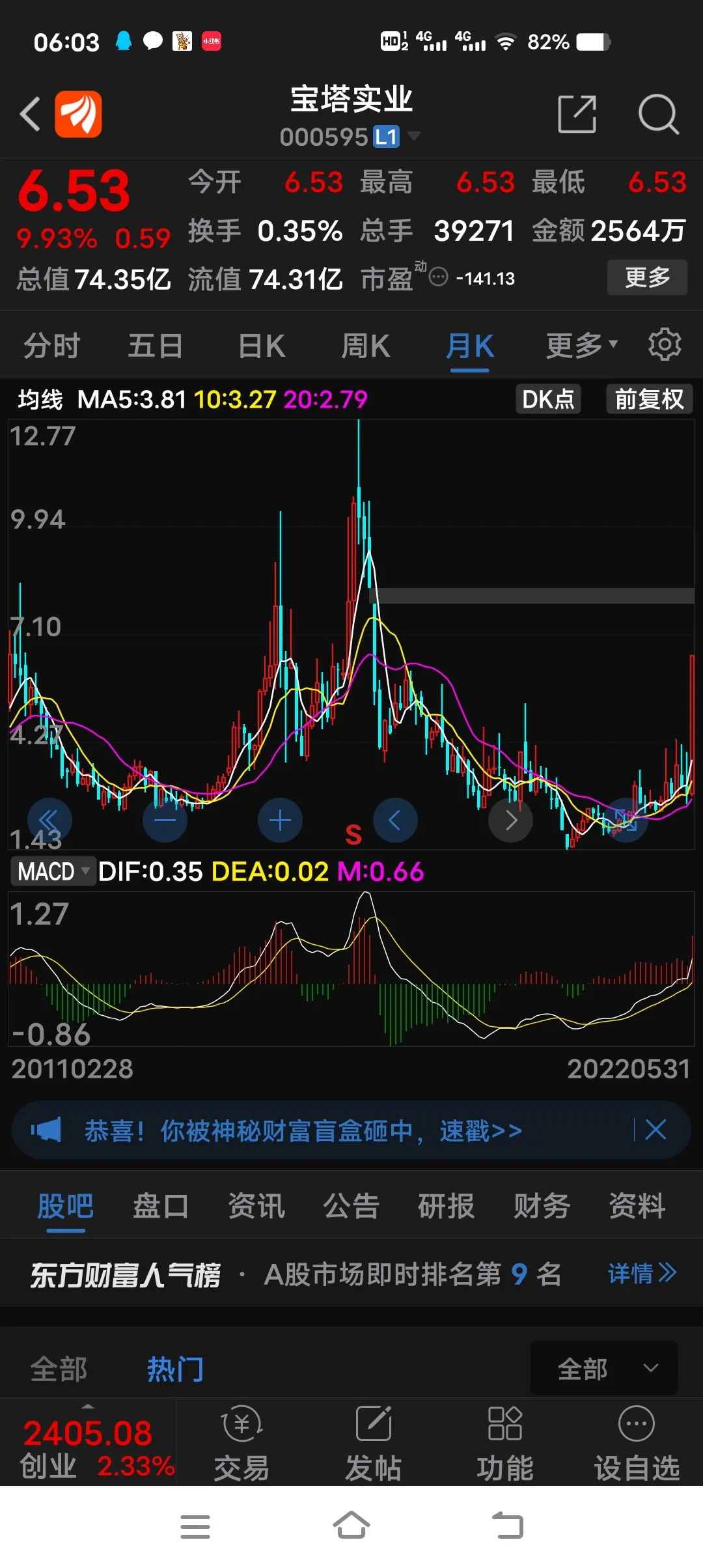This screenshot has height=1568, width=703.
Task: Go back using the top-left arrow
Action: point(31,114)
